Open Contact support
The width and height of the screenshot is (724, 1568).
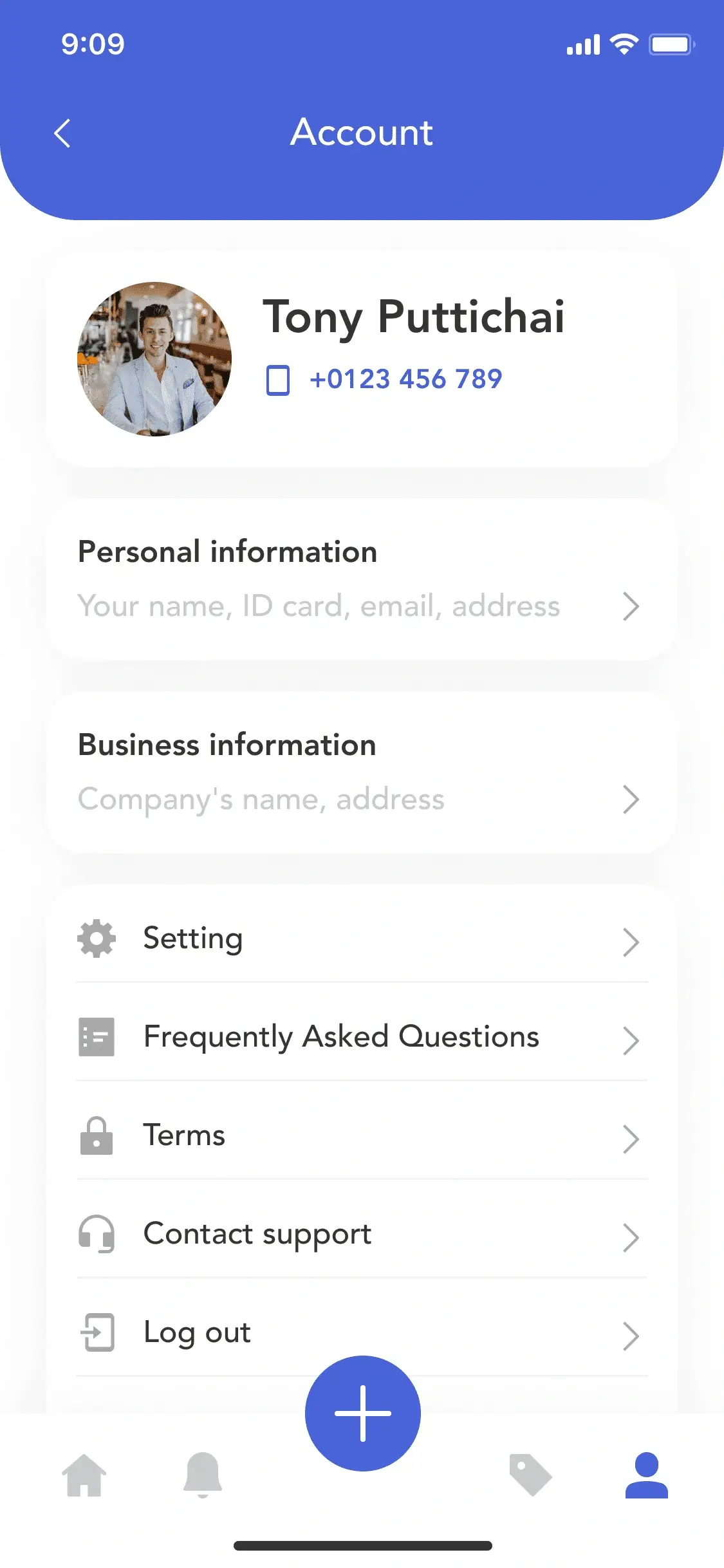pyautogui.click(x=362, y=1234)
